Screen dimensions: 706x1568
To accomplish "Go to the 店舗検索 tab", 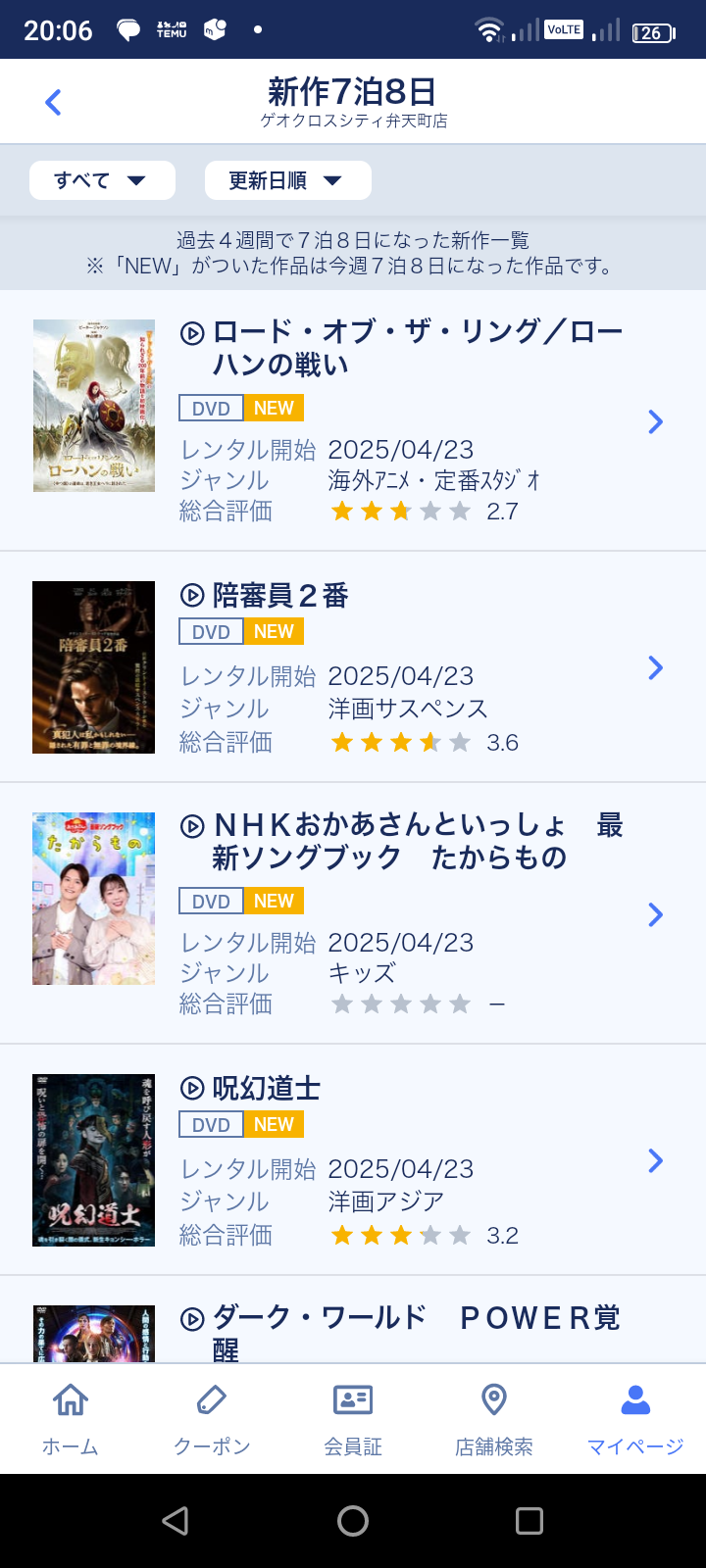I will pyautogui.click(x=494, y=1418).
